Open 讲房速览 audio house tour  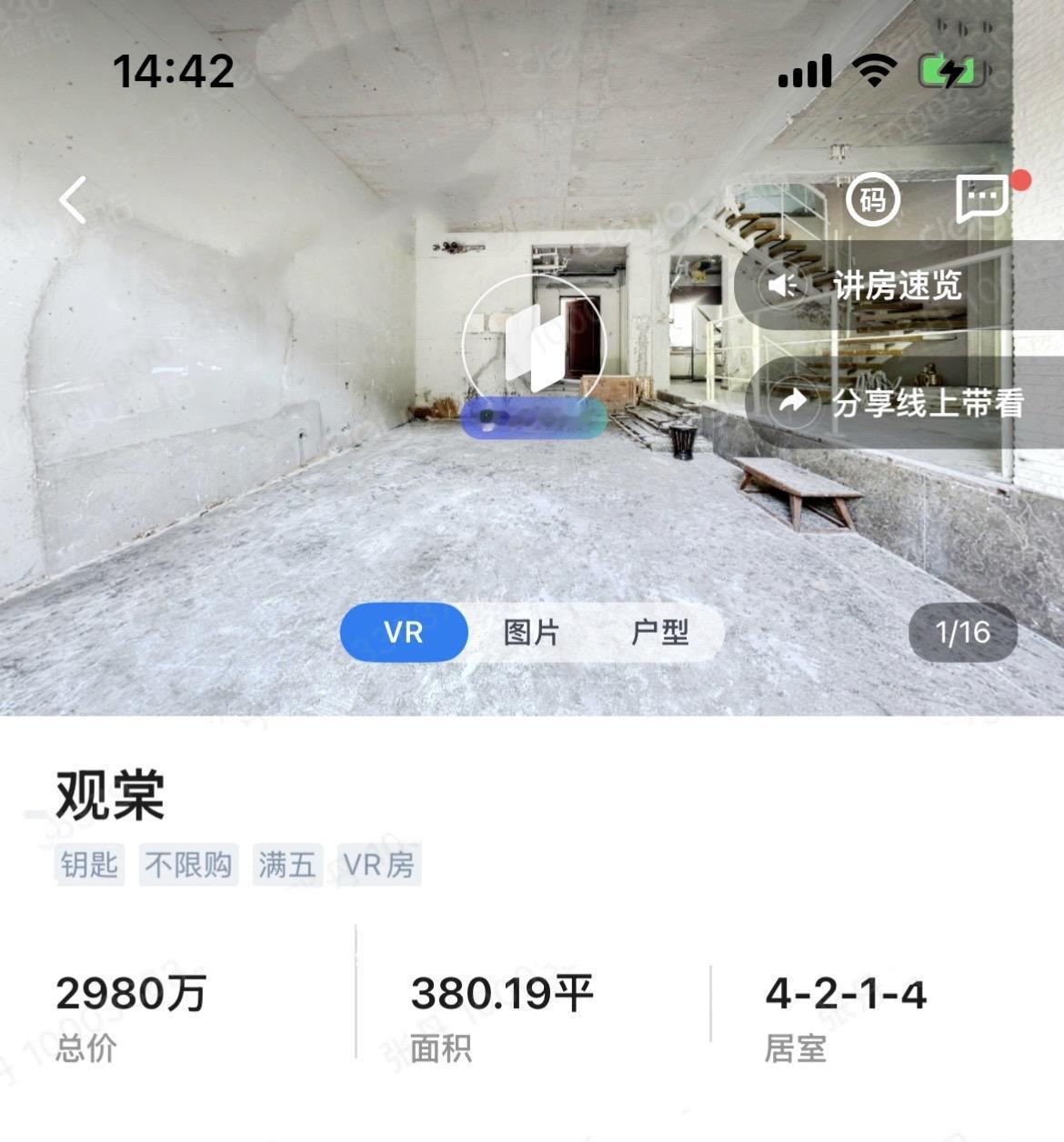(896, 286)
